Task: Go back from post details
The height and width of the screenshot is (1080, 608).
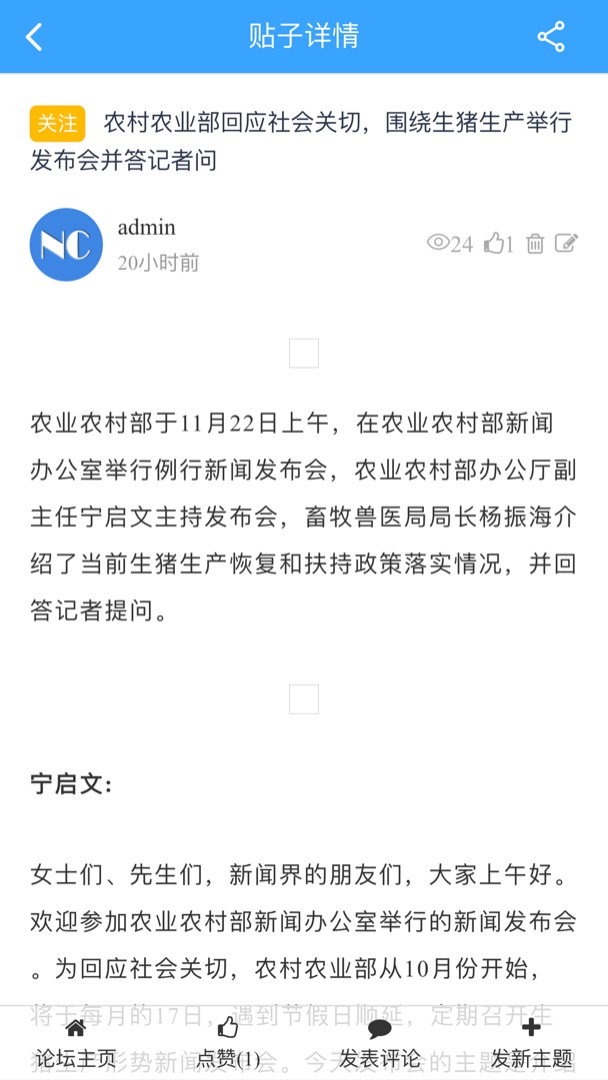Action: (x=35, y=37)
